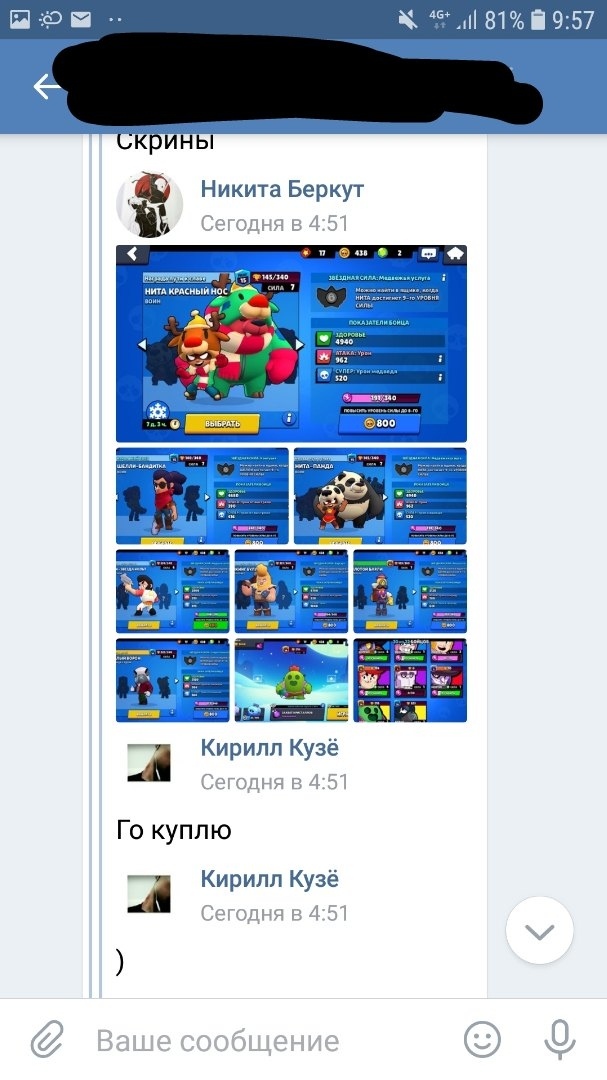This screenshot has width=607, height=1080.
Task: Open the brawlers grid screenshot thumbnail
Action: (x=410, y=680)
